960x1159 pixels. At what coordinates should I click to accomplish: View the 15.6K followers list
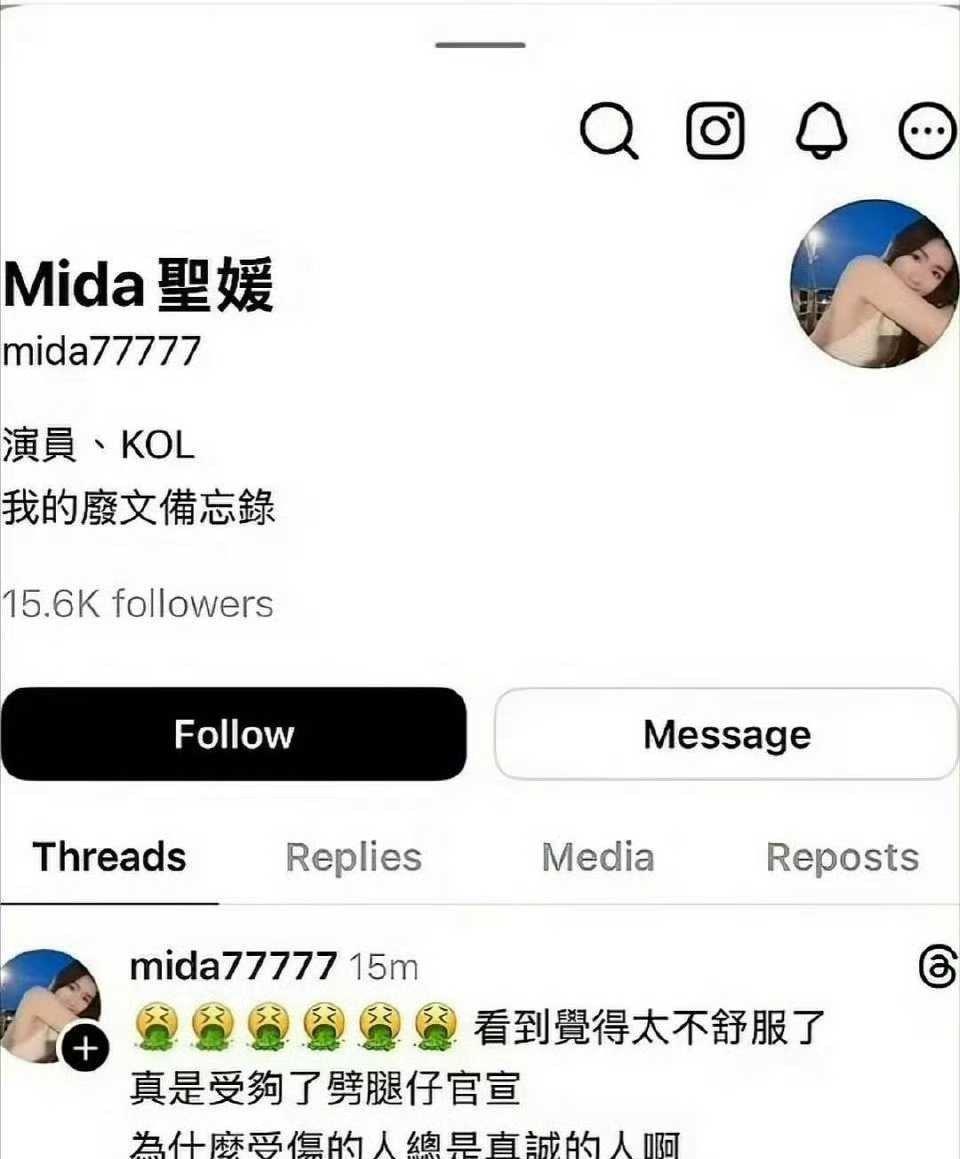pos(137,604)
